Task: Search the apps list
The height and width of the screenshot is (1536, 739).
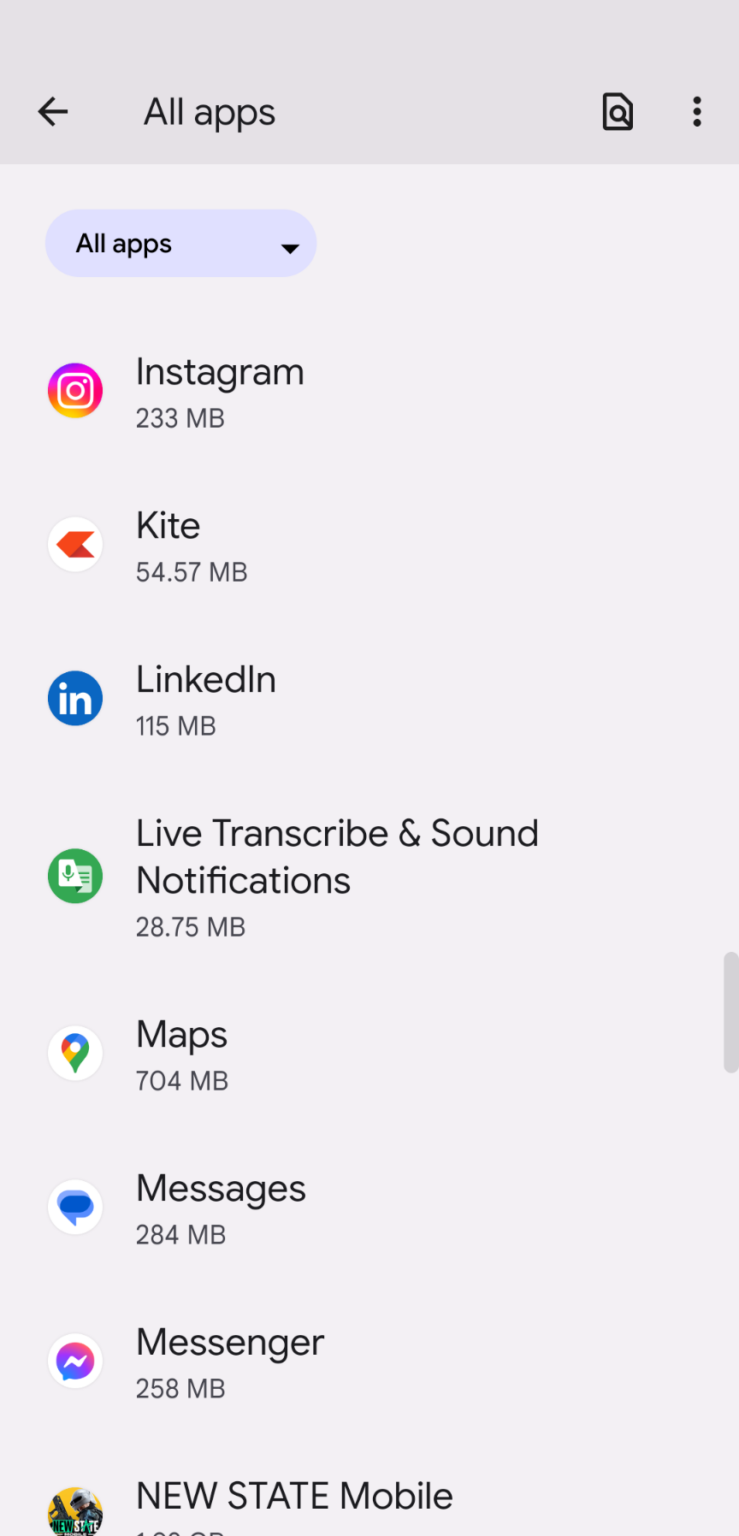Action: pyautogui.click(x=617, y=112)
